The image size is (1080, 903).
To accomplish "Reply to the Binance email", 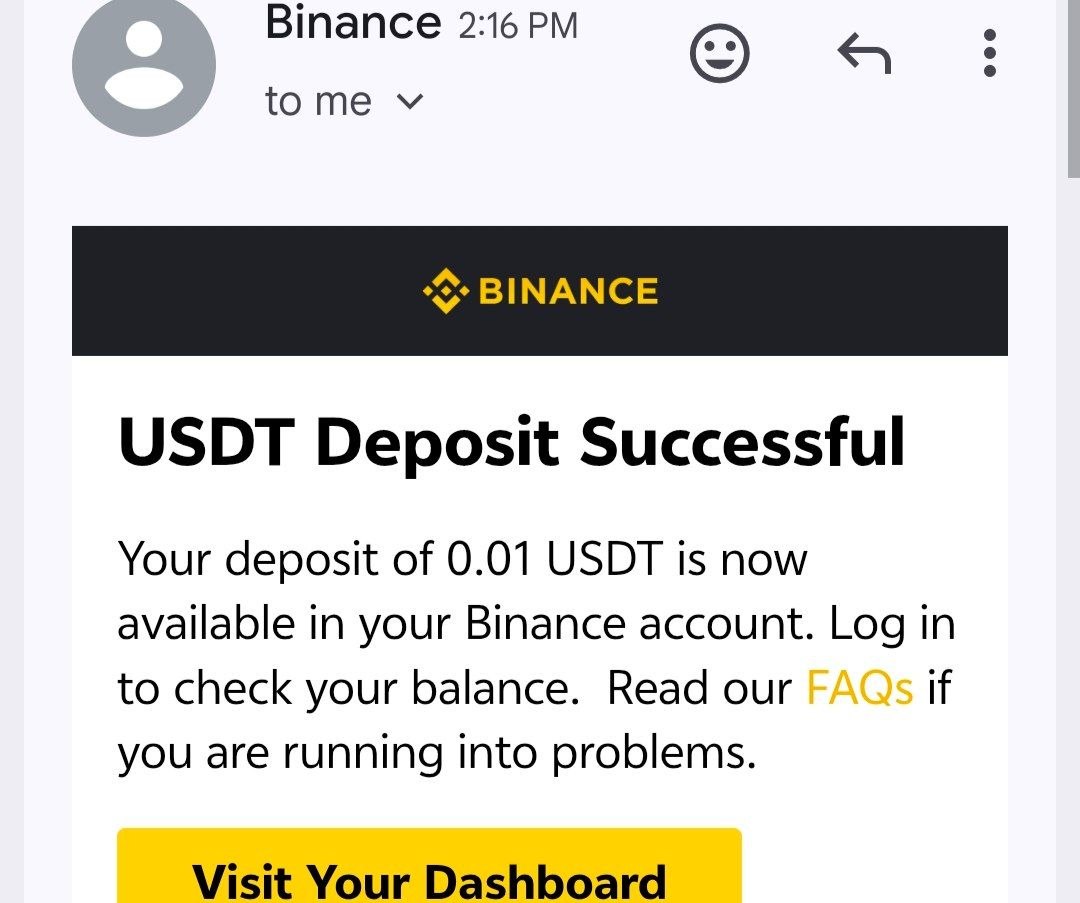I will point(863,54).
